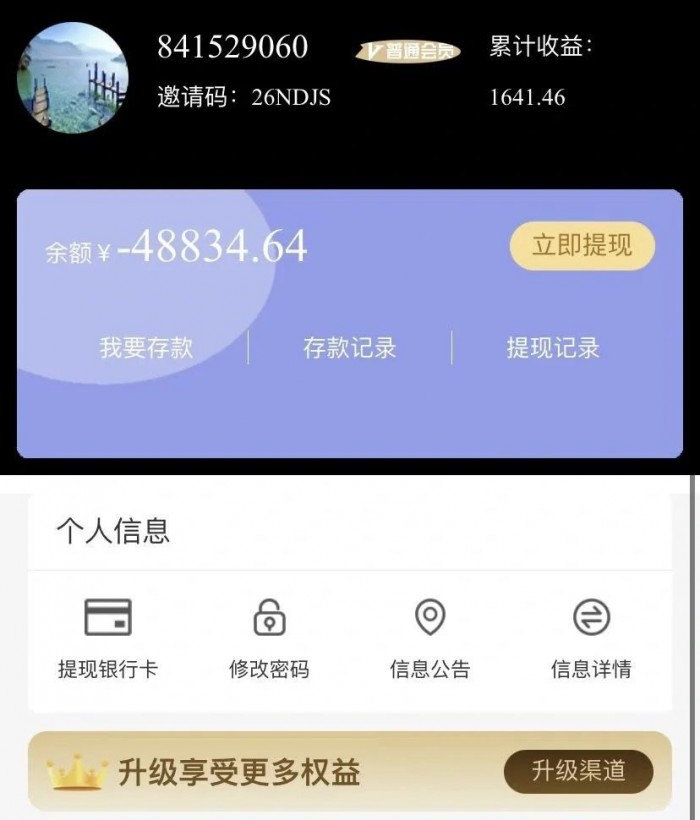Tap the 立即提现 withdraw button
700x820 pixels.
click(582, 246)
